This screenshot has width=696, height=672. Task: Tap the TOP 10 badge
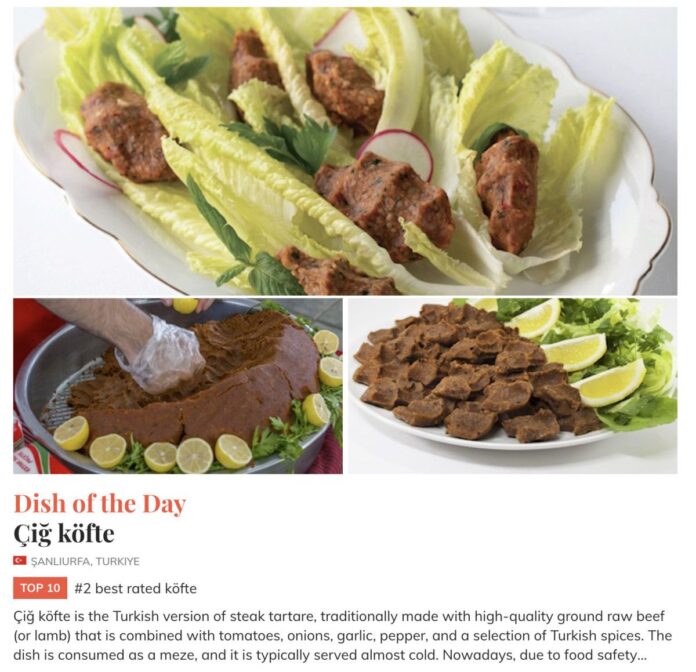[40, 588]
